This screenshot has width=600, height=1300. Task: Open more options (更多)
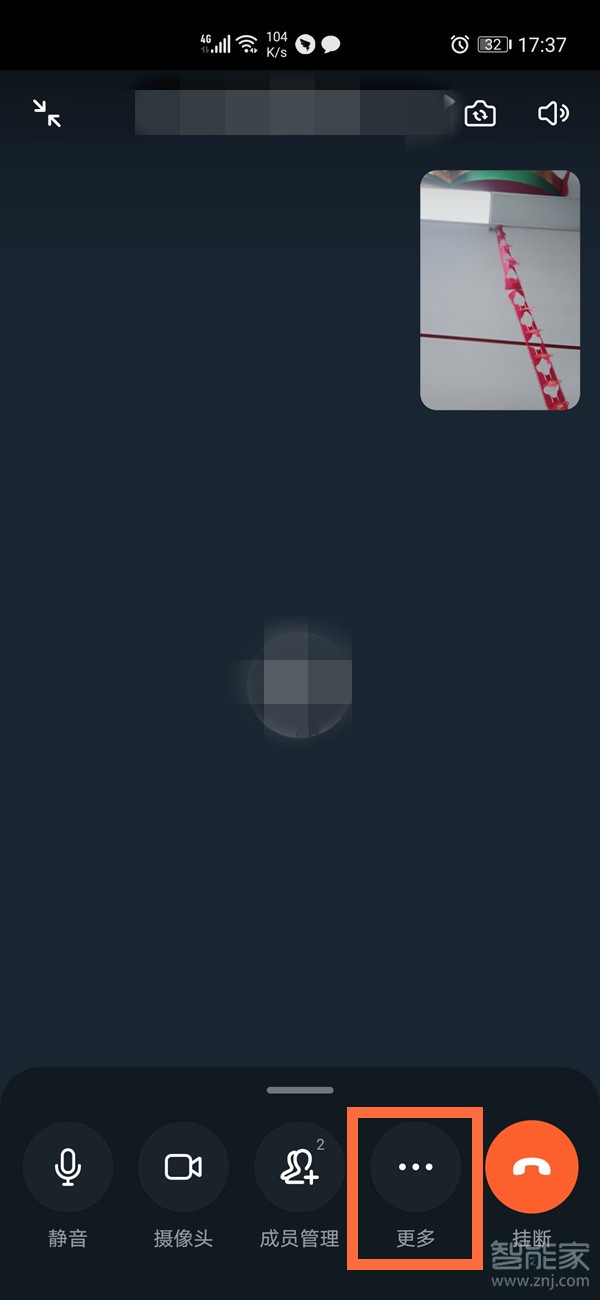point(415,1167)
